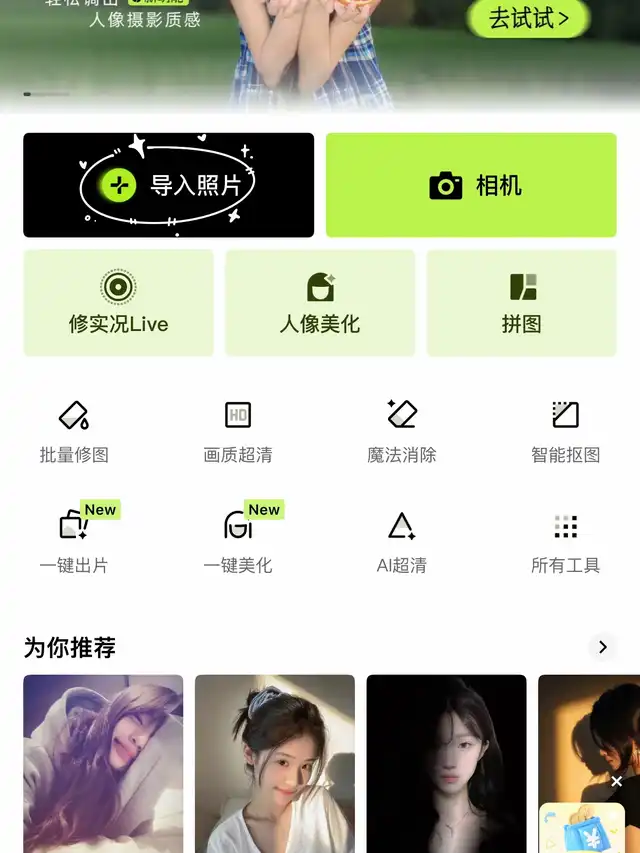The height and width of the screenshot is (853, 640).
Task: Select the AI超清 tool
Action: 402,540
